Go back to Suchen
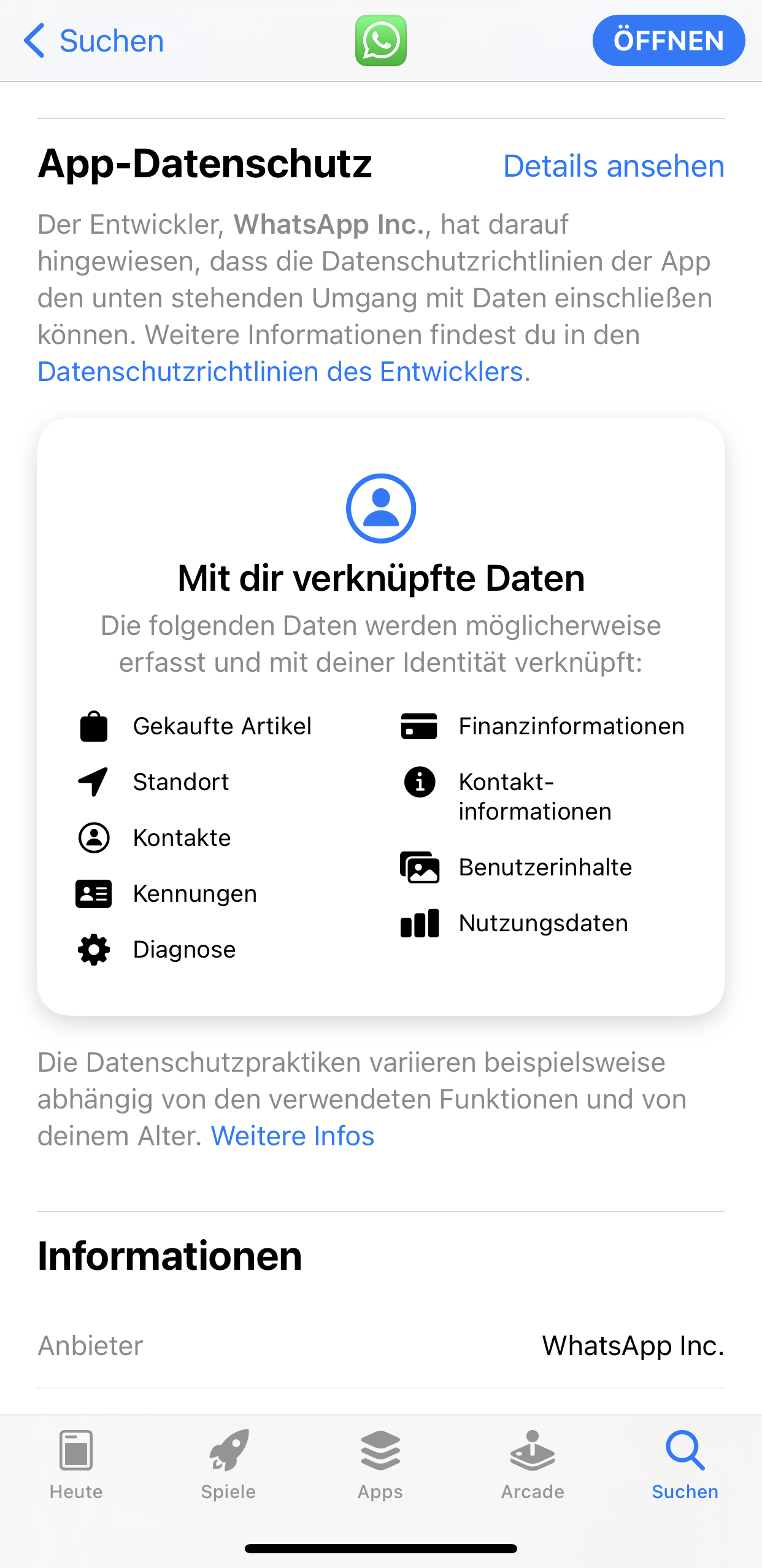Viewport: 762px width, 1568px height. pos(93,41)
